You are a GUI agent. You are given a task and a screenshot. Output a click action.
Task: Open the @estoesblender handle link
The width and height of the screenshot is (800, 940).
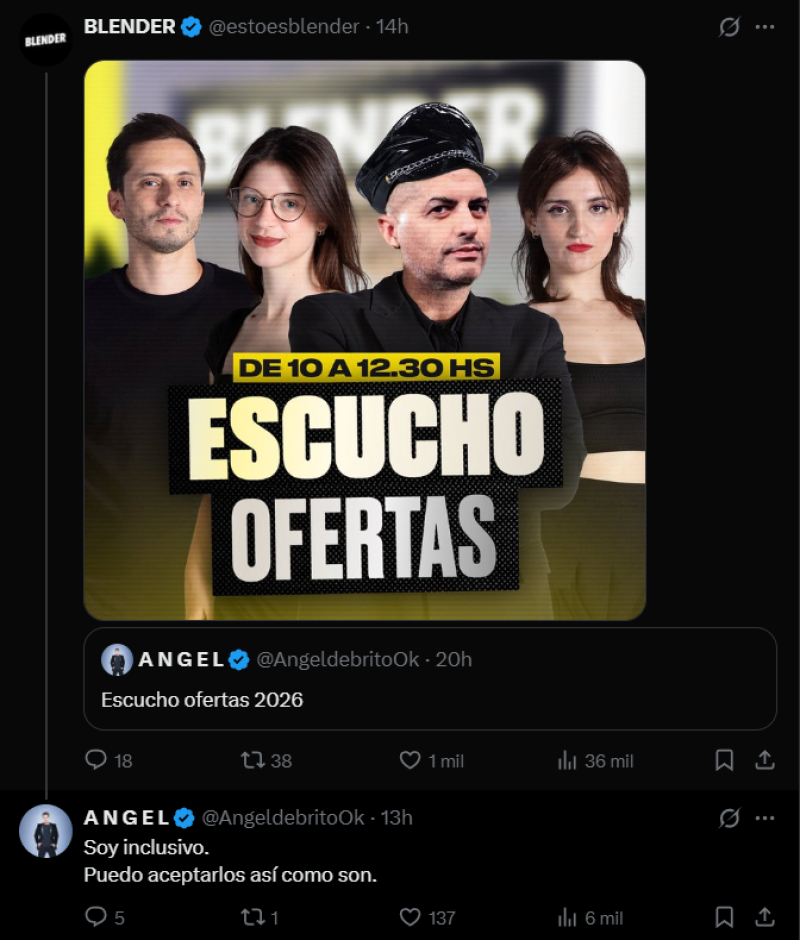click(283, 27)
